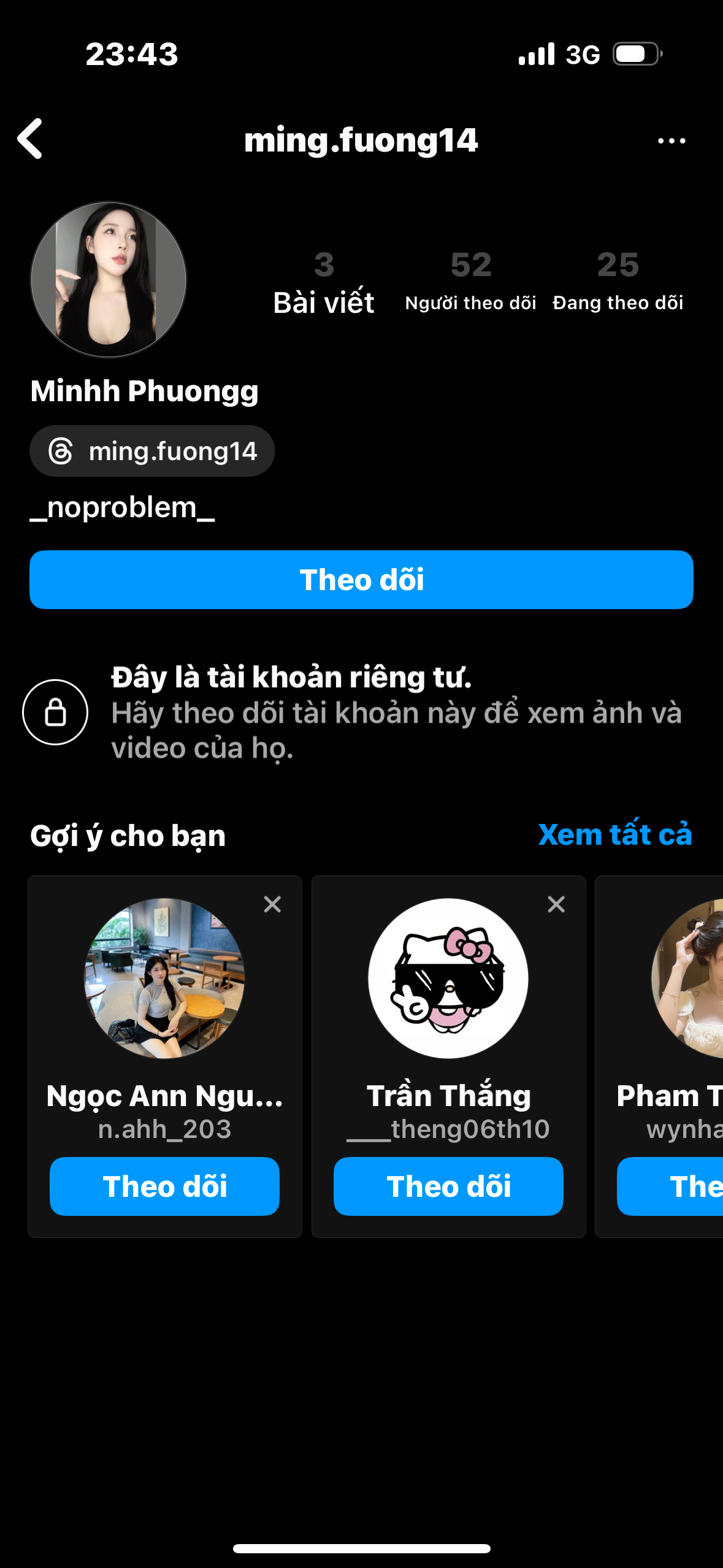Follow Trần Thắng from suggestions
723x1568 pixels.
pos(448,1186)
